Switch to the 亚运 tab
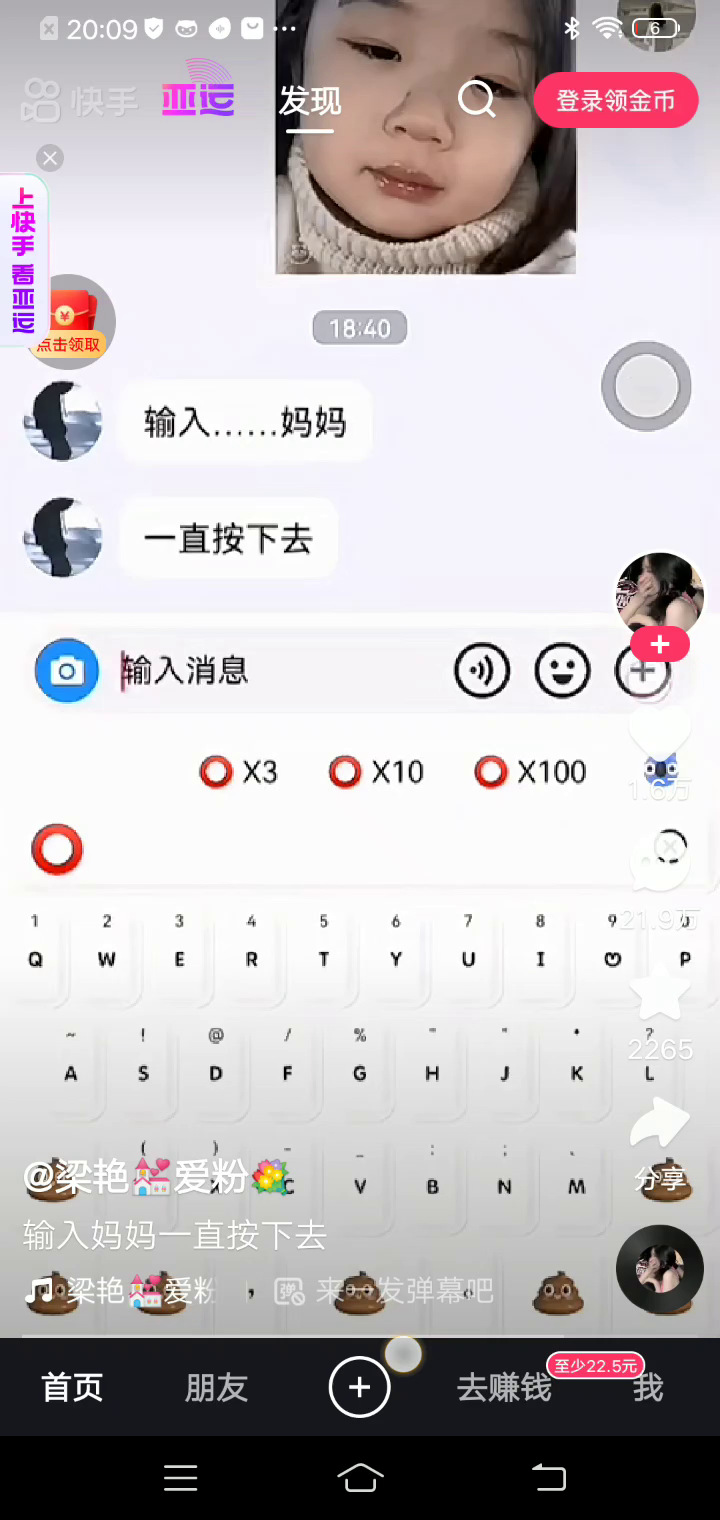The width and height of the screenshot is (720, 1520). (198, 98)
